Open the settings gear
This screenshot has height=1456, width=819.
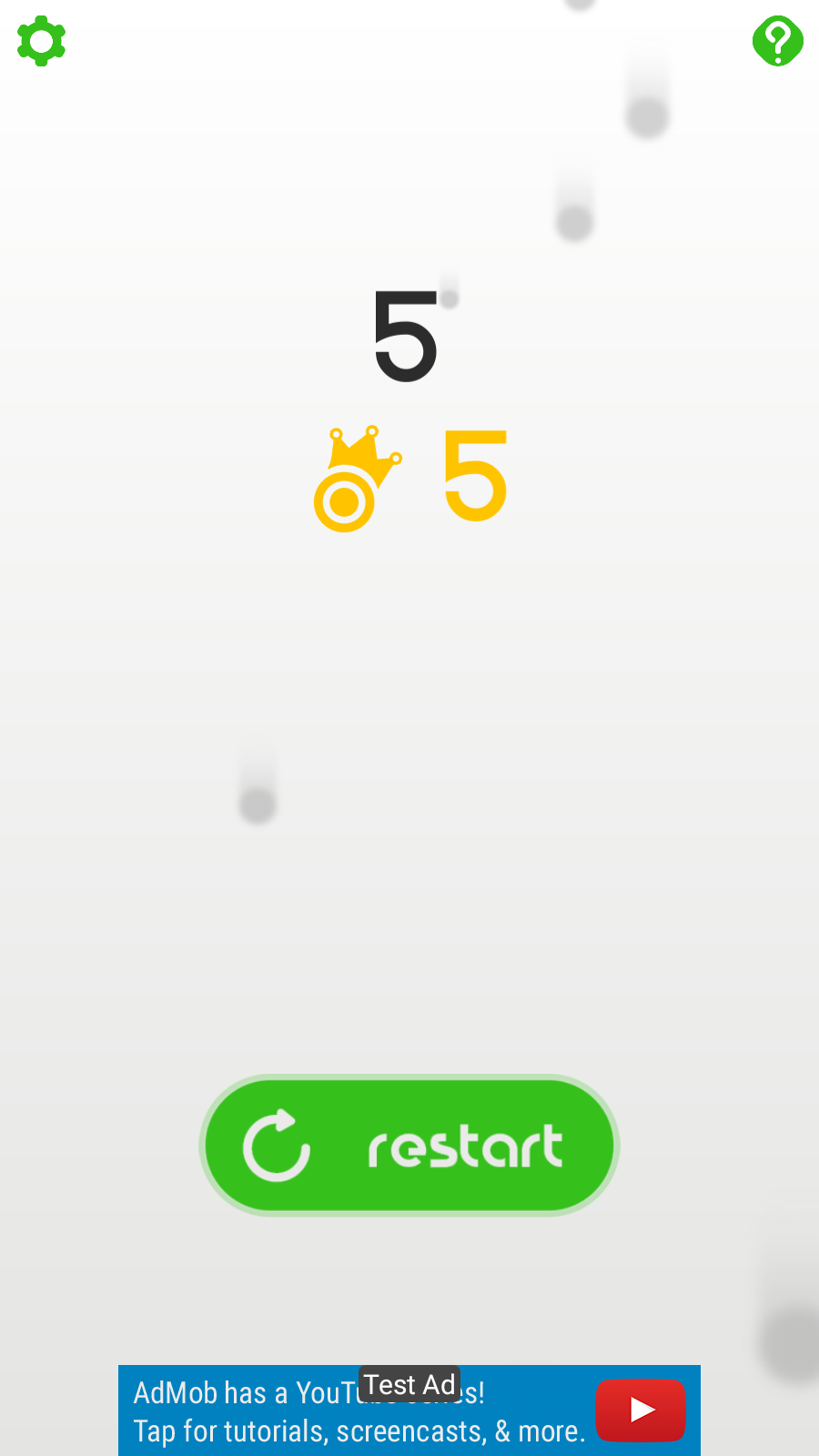point(41,41)
